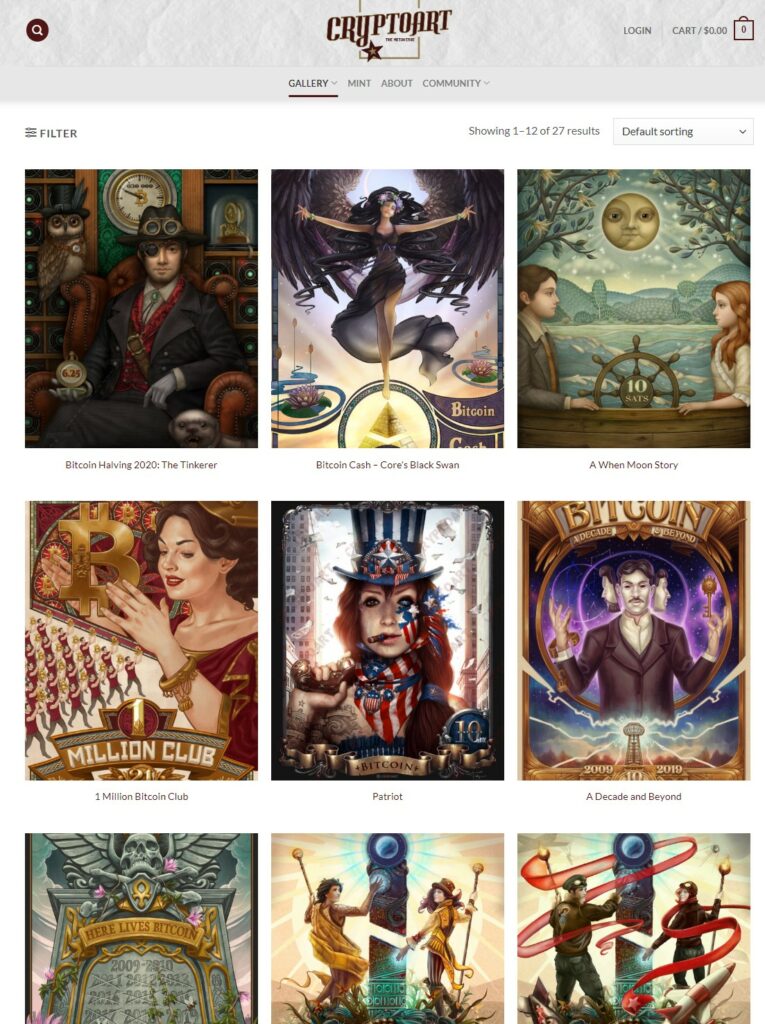Open the Here Lives Bitcoin tombstone artwork
The width and height of the screenshot is (765, 1024).
[x=141, y=928]
